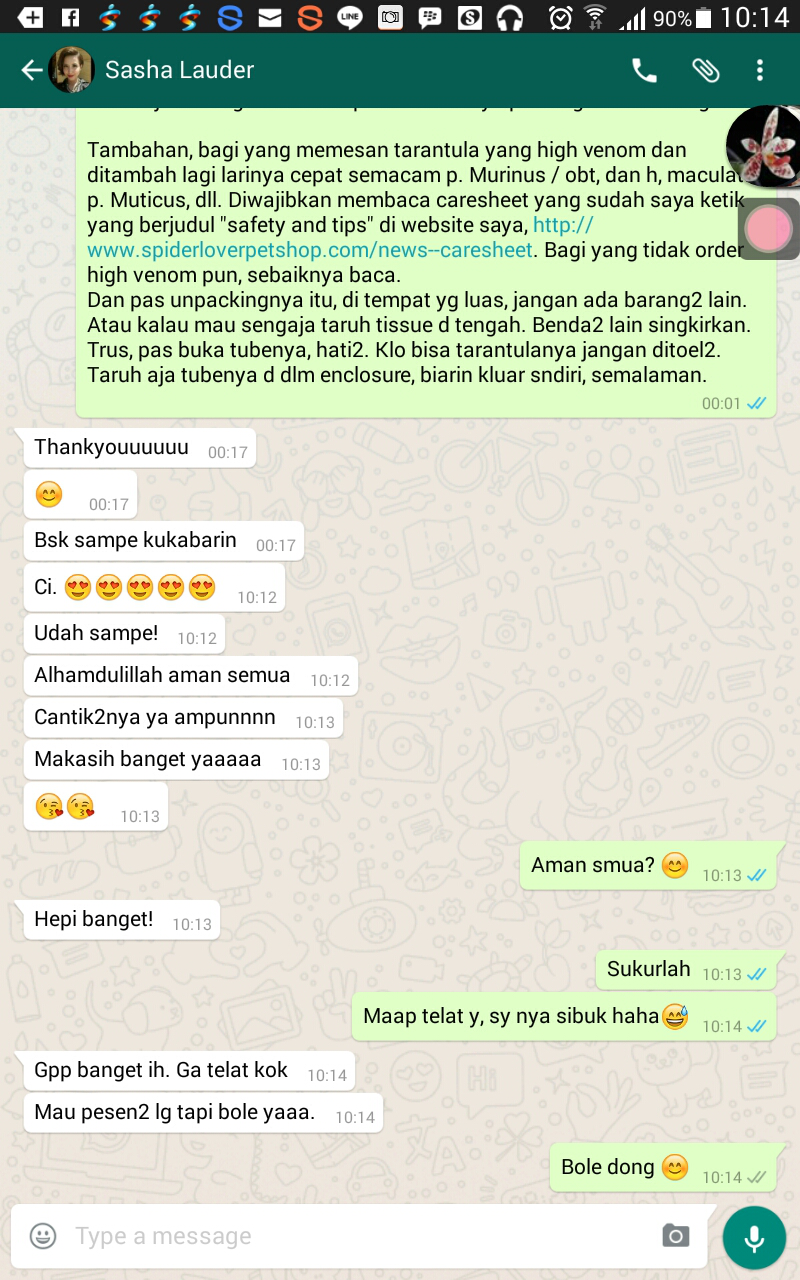Open the emoji picker

43,1236
